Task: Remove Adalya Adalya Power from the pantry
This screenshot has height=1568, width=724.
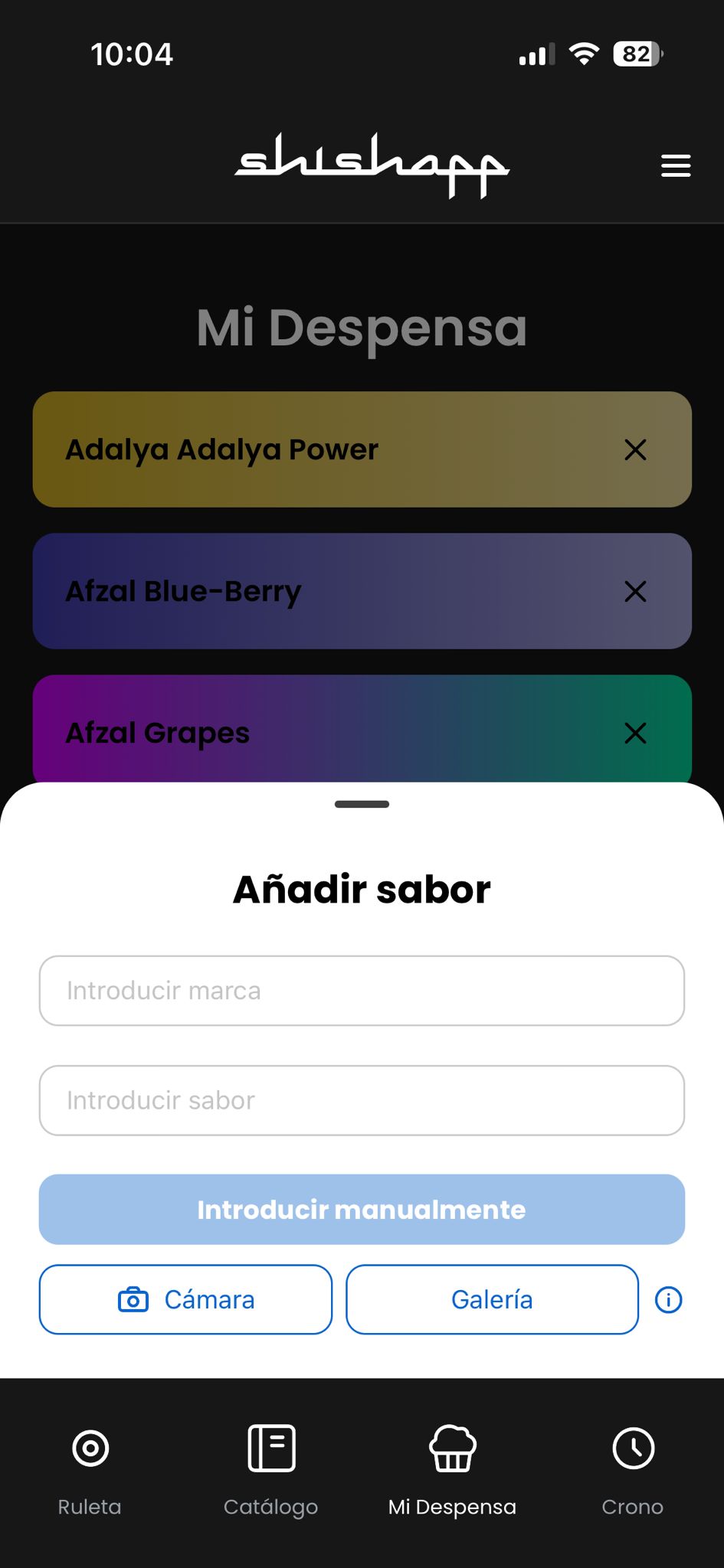Action: (x=635, y=449)
